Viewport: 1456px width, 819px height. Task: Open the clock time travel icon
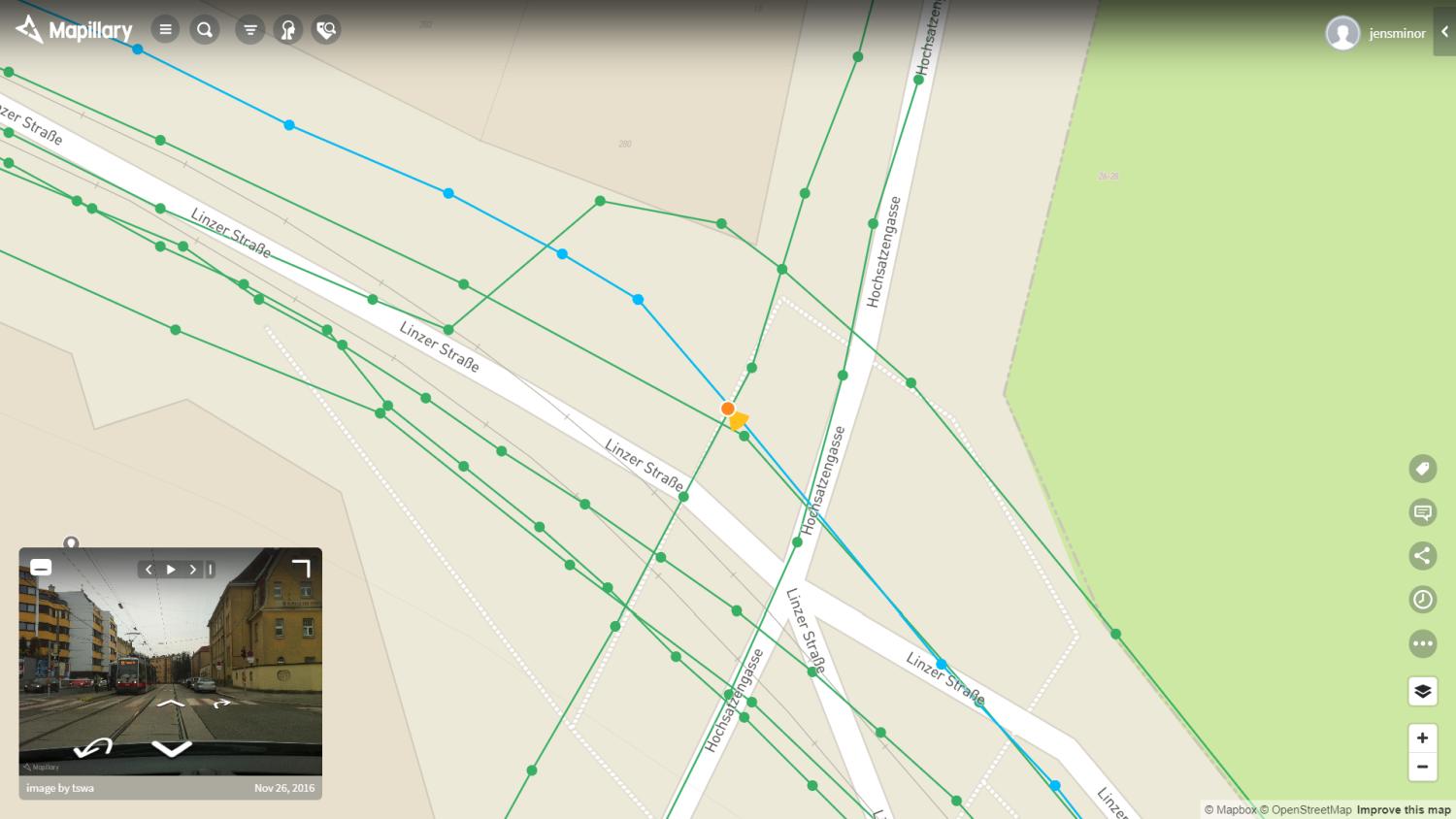(1422, 599)
